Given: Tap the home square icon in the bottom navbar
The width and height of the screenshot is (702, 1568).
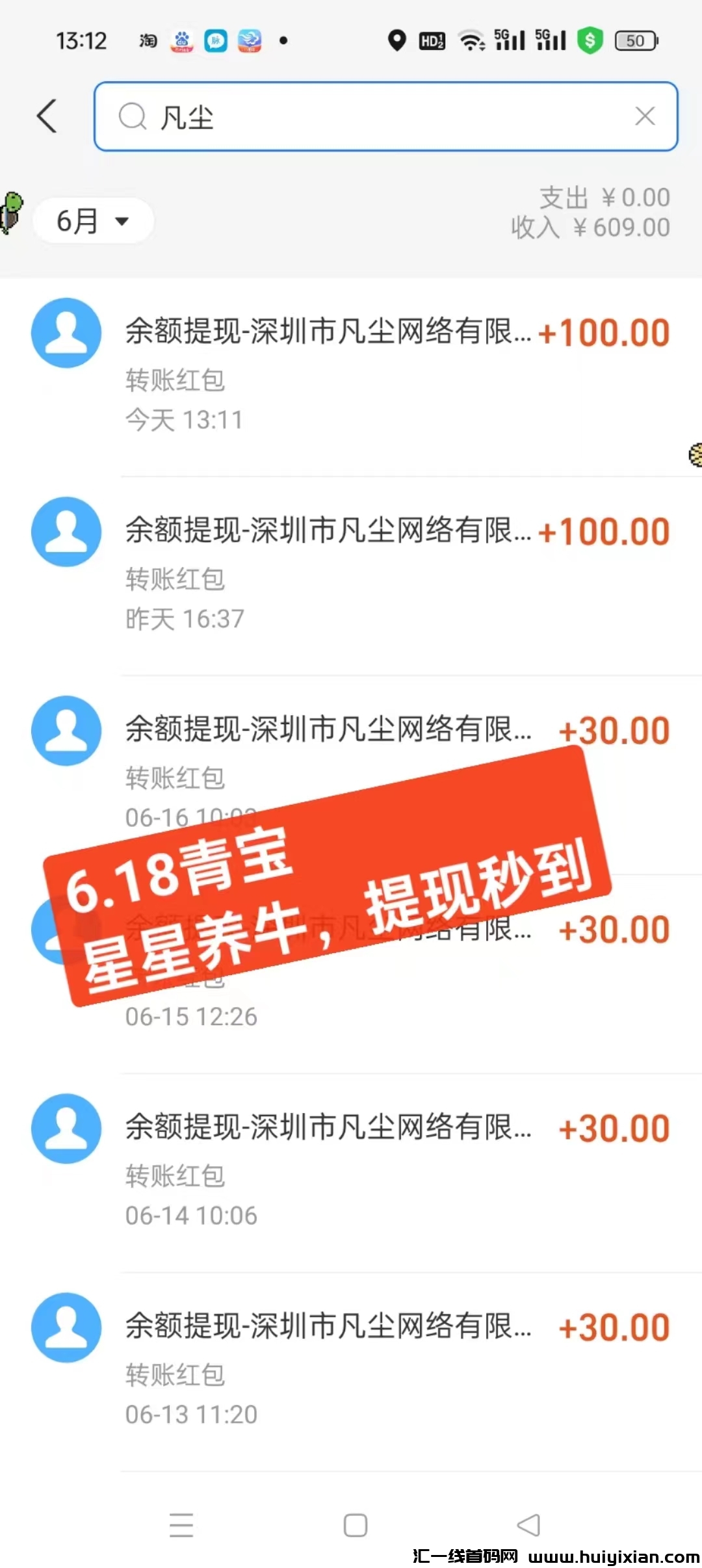Looking at the screenshot, I should coord(354,1524).
